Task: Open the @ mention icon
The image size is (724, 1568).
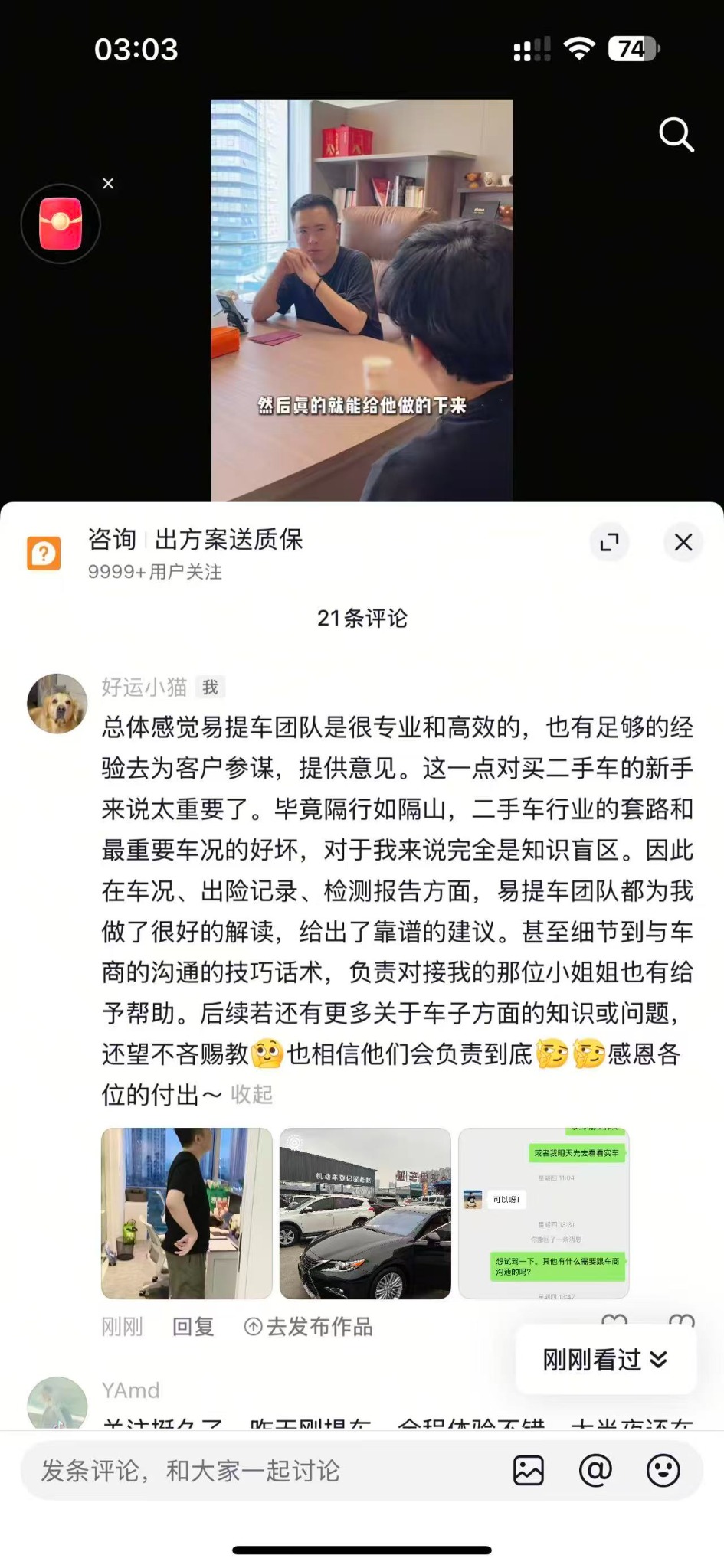Action: coord(595,1469)
